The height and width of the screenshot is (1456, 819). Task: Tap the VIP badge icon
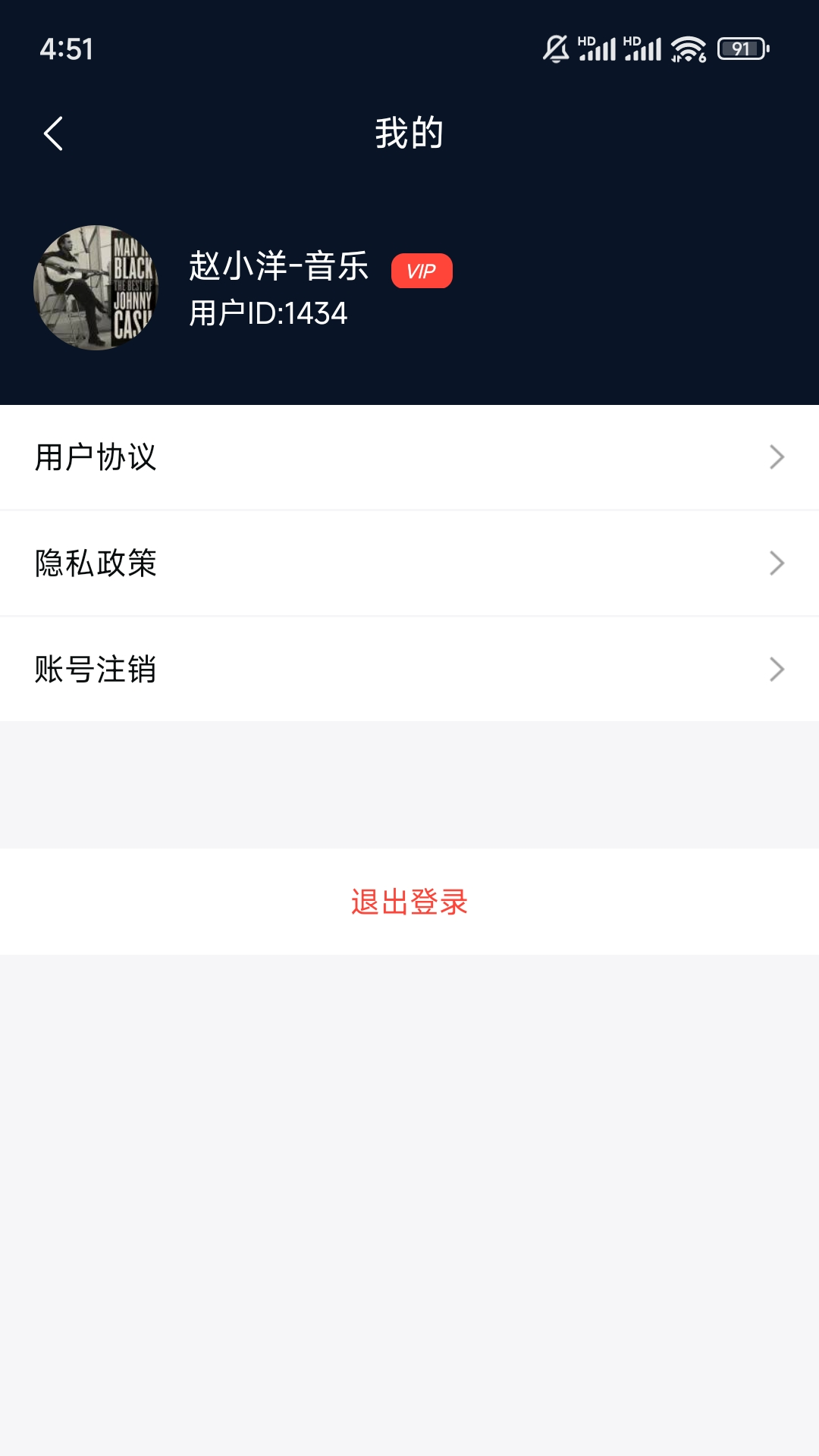coord(422,270)
